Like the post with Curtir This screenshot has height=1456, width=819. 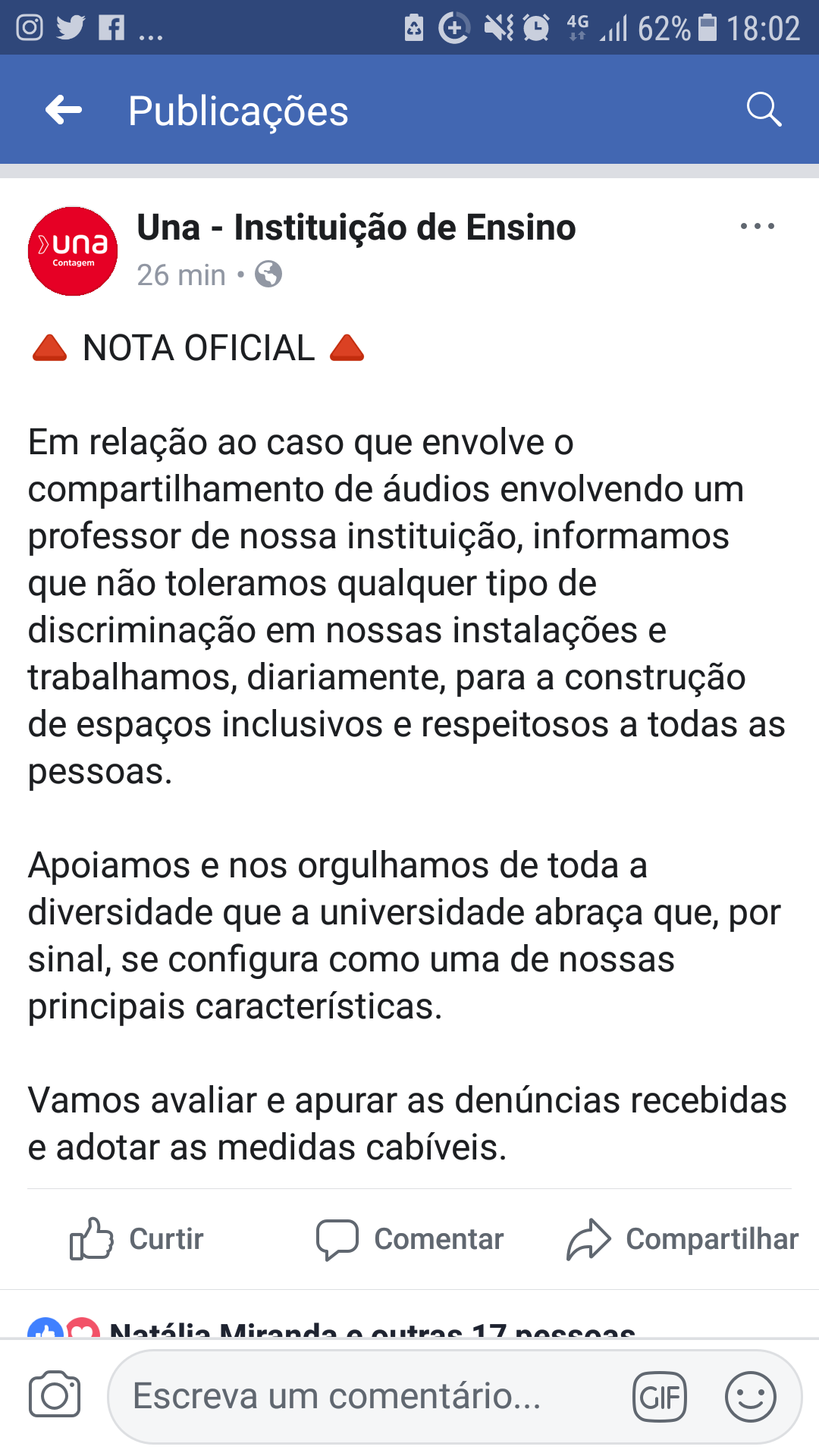[x=137, y=1239]
